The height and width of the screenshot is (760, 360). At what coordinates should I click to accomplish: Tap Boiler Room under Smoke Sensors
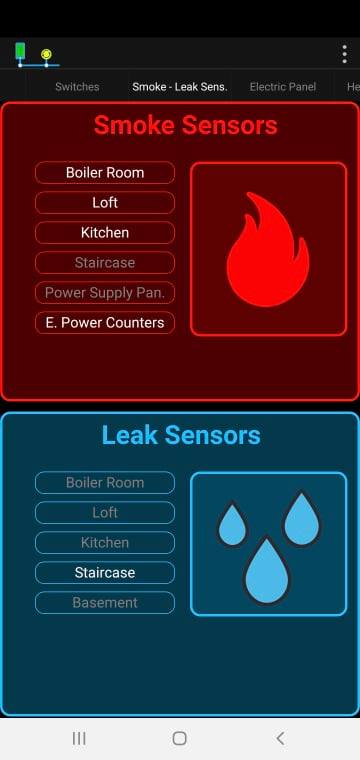tap(105, 173)
